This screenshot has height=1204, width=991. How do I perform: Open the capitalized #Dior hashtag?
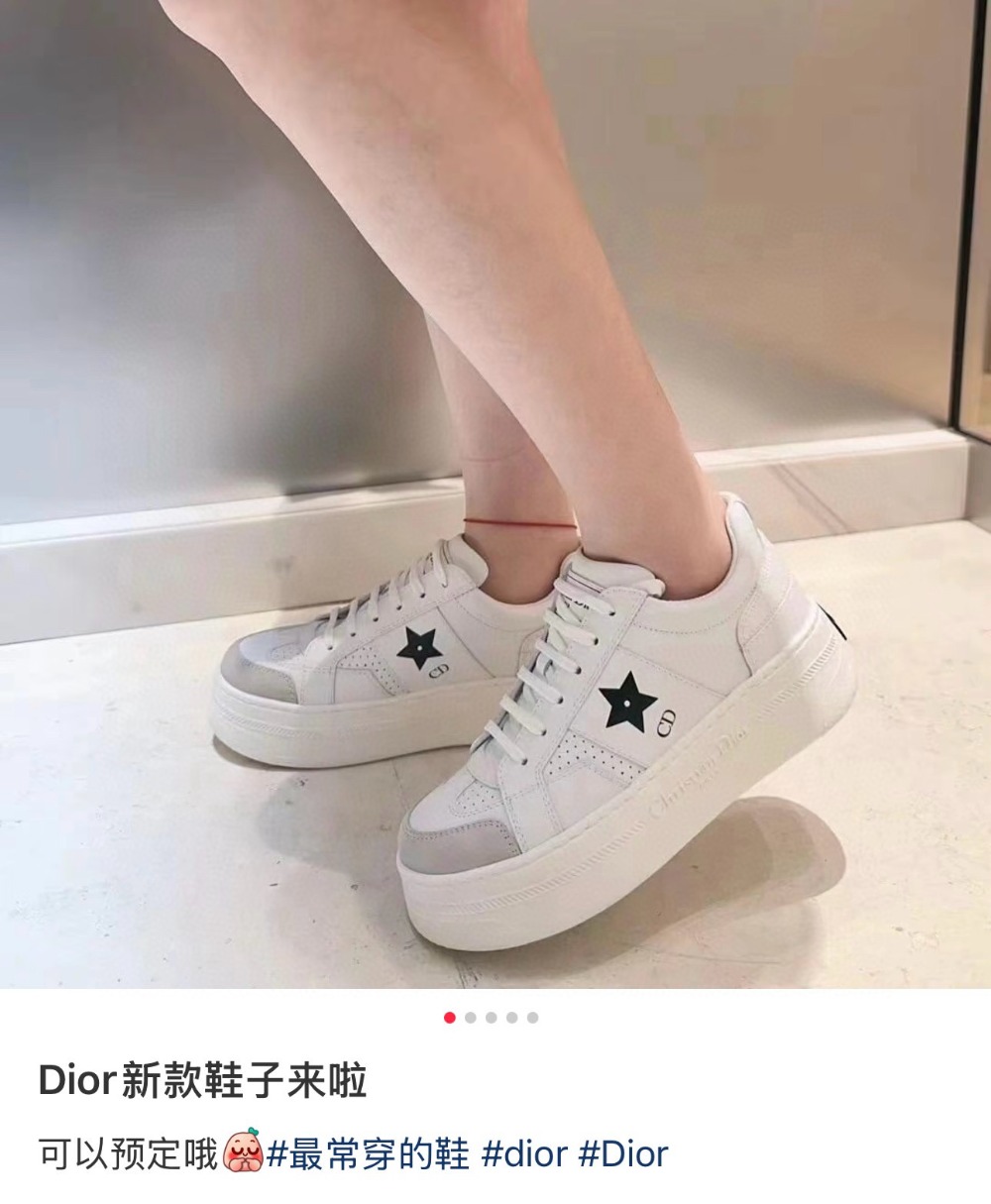622,1154
